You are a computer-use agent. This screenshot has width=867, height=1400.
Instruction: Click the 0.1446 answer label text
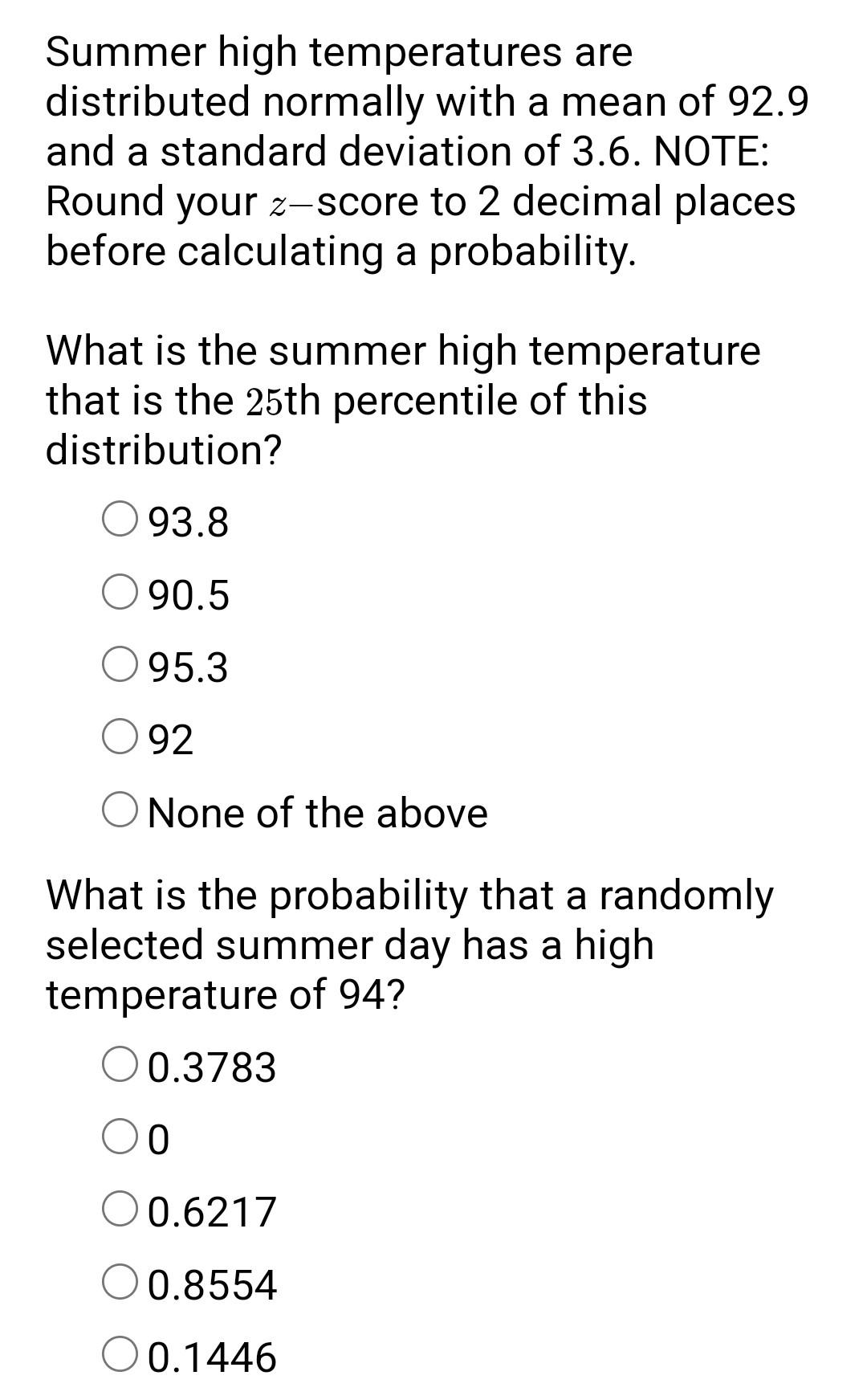(210, 1354)
